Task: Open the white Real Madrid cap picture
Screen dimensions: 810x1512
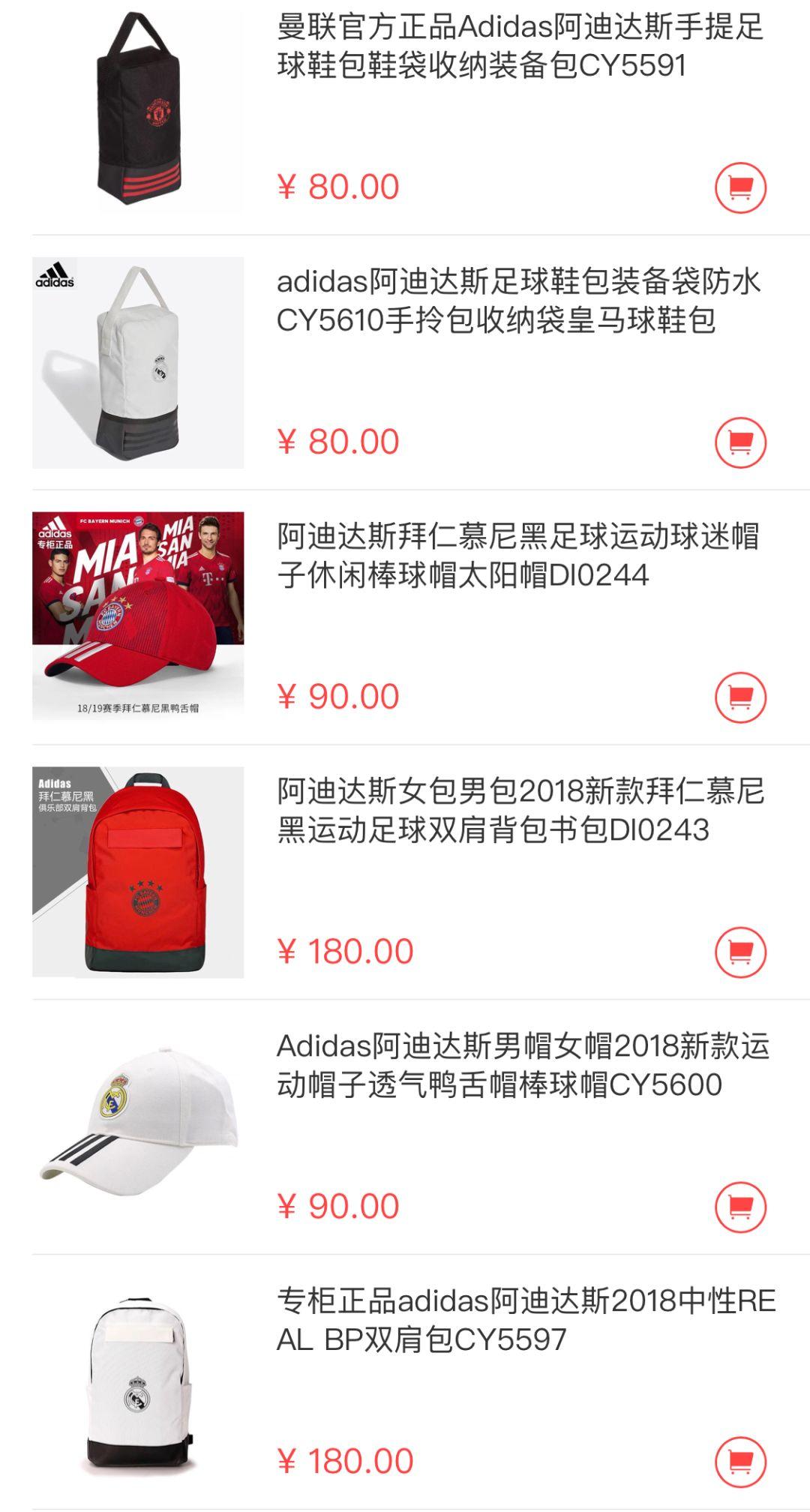Action: 138,1126
